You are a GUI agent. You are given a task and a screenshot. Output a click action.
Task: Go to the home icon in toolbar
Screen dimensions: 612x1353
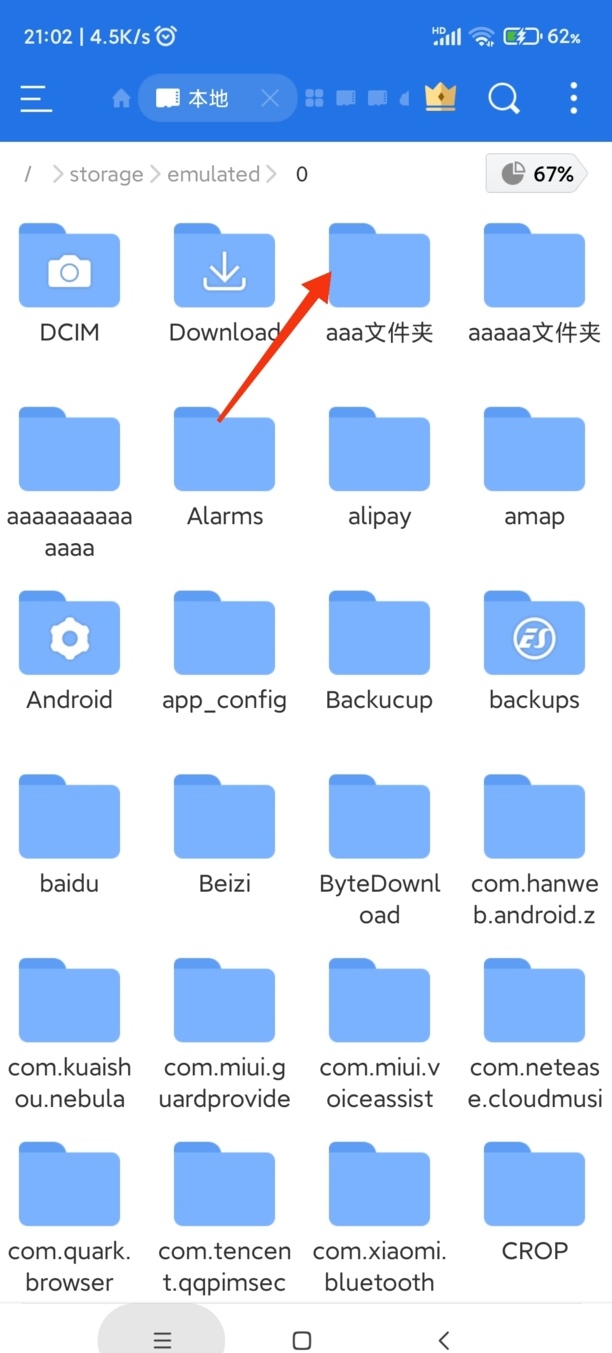pos(121,98)
